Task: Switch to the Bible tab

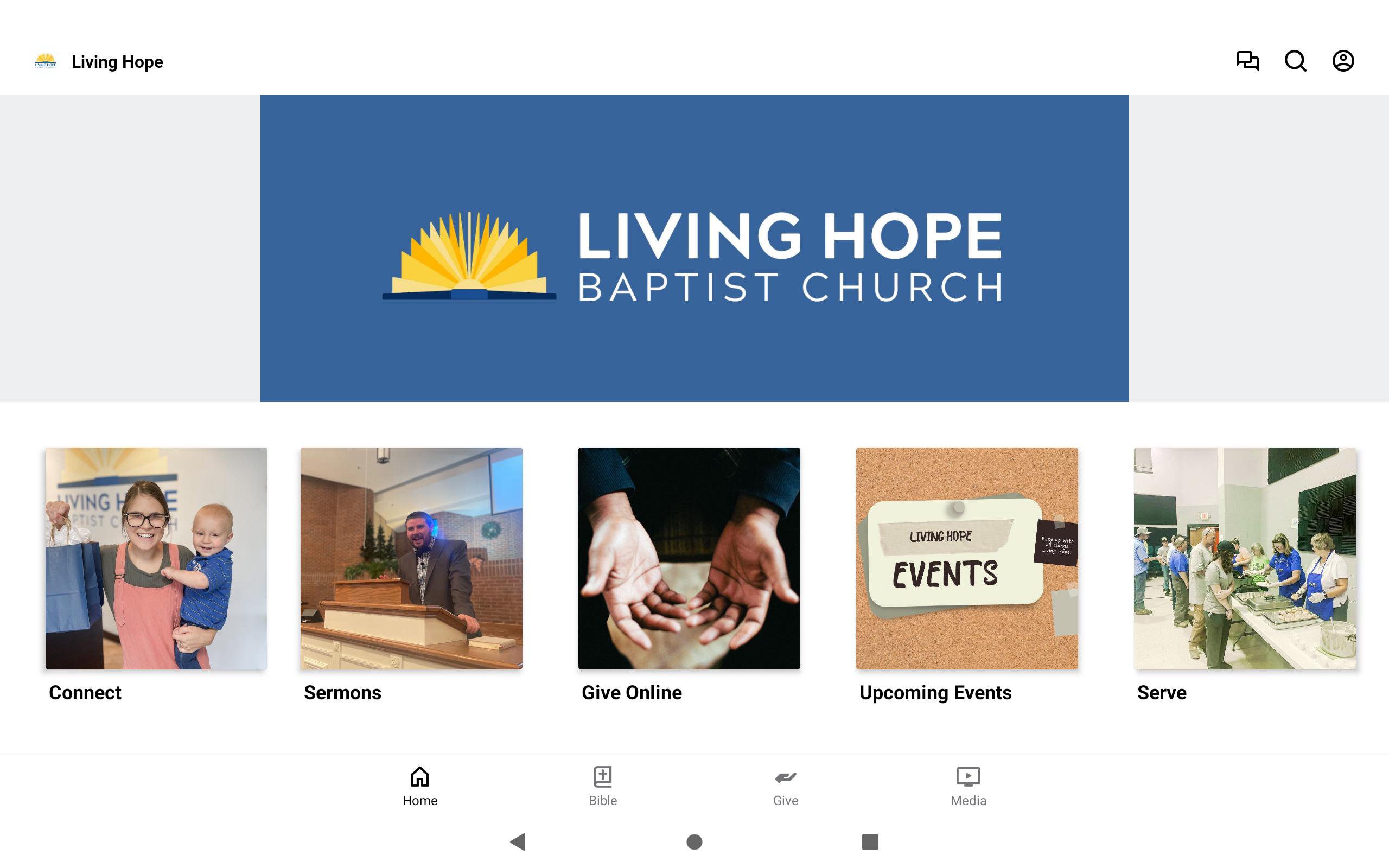Action: coord(603,786)
